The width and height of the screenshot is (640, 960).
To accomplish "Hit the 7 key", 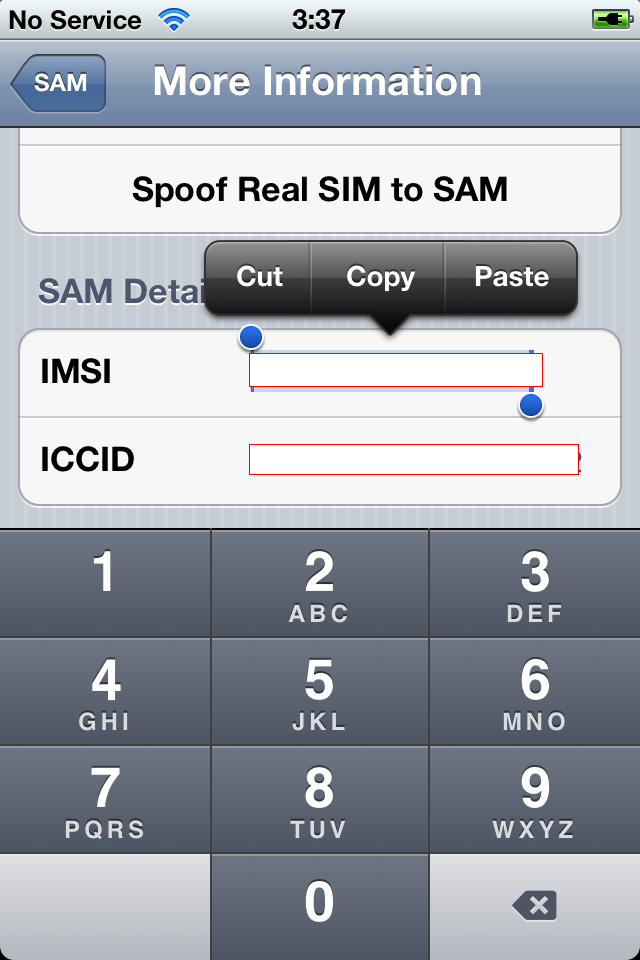I will coord(105,800).
